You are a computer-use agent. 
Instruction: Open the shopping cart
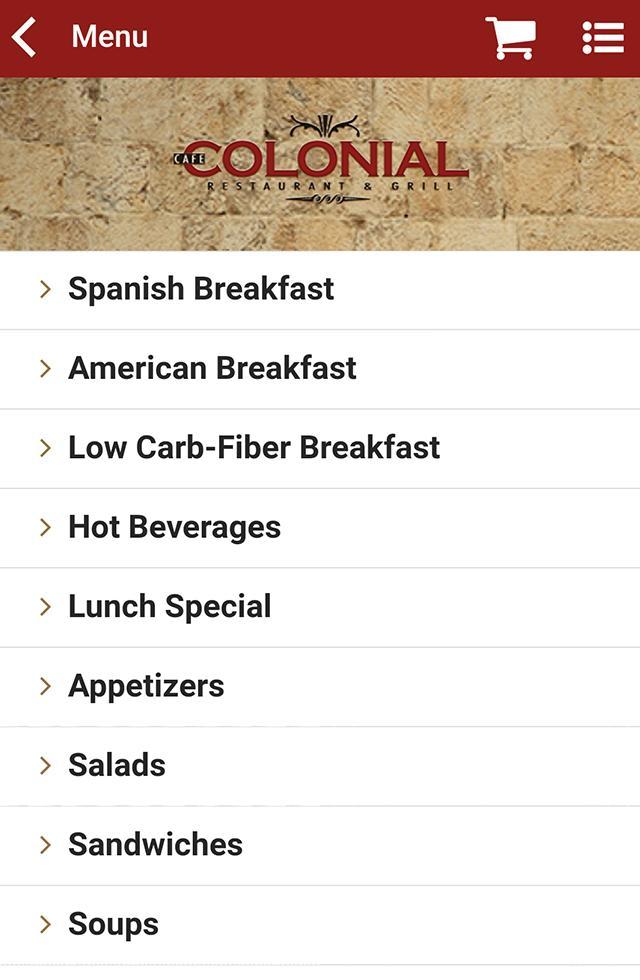tap(510, 38)
